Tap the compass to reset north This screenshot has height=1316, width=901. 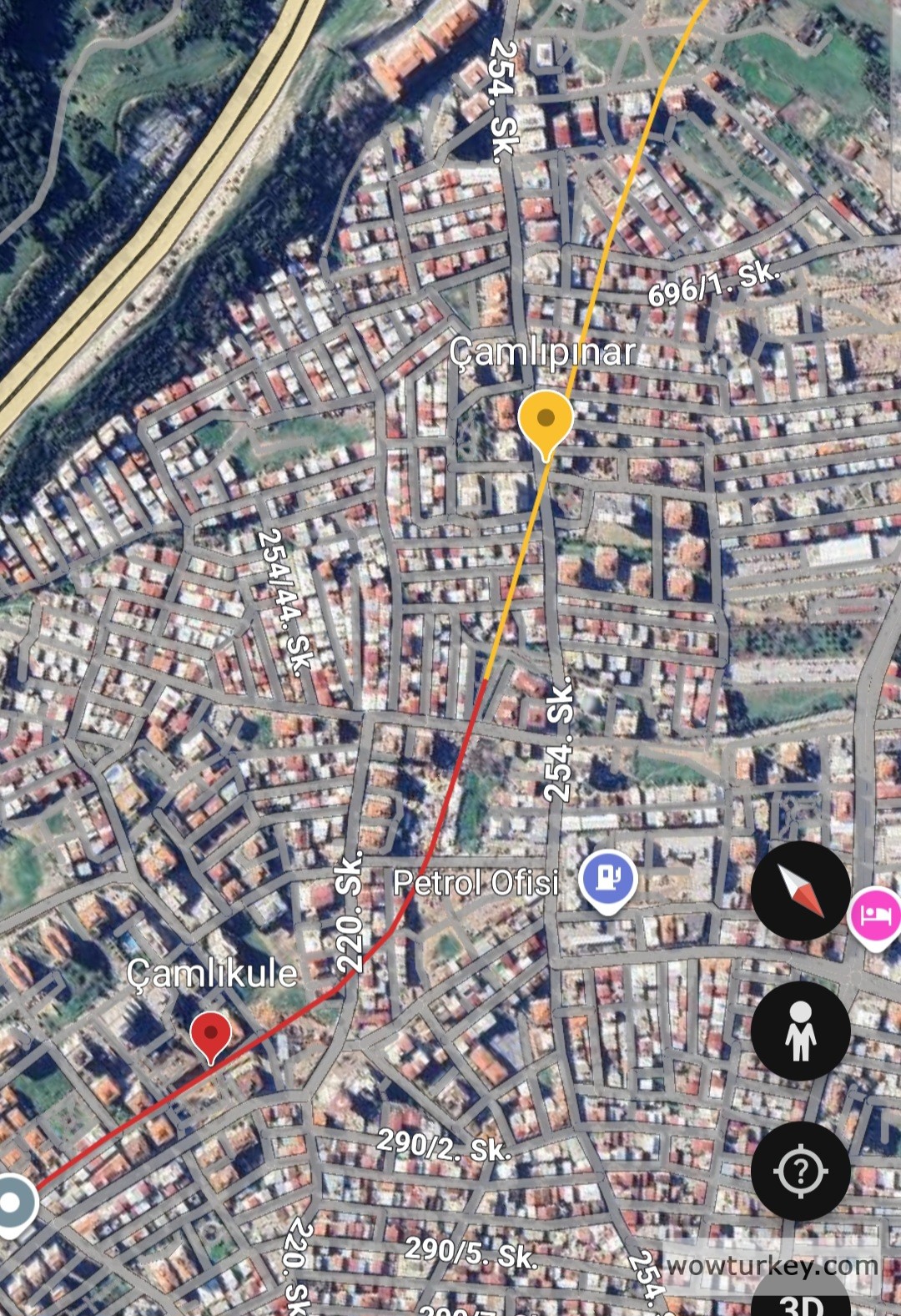click(x=800, y=890)
